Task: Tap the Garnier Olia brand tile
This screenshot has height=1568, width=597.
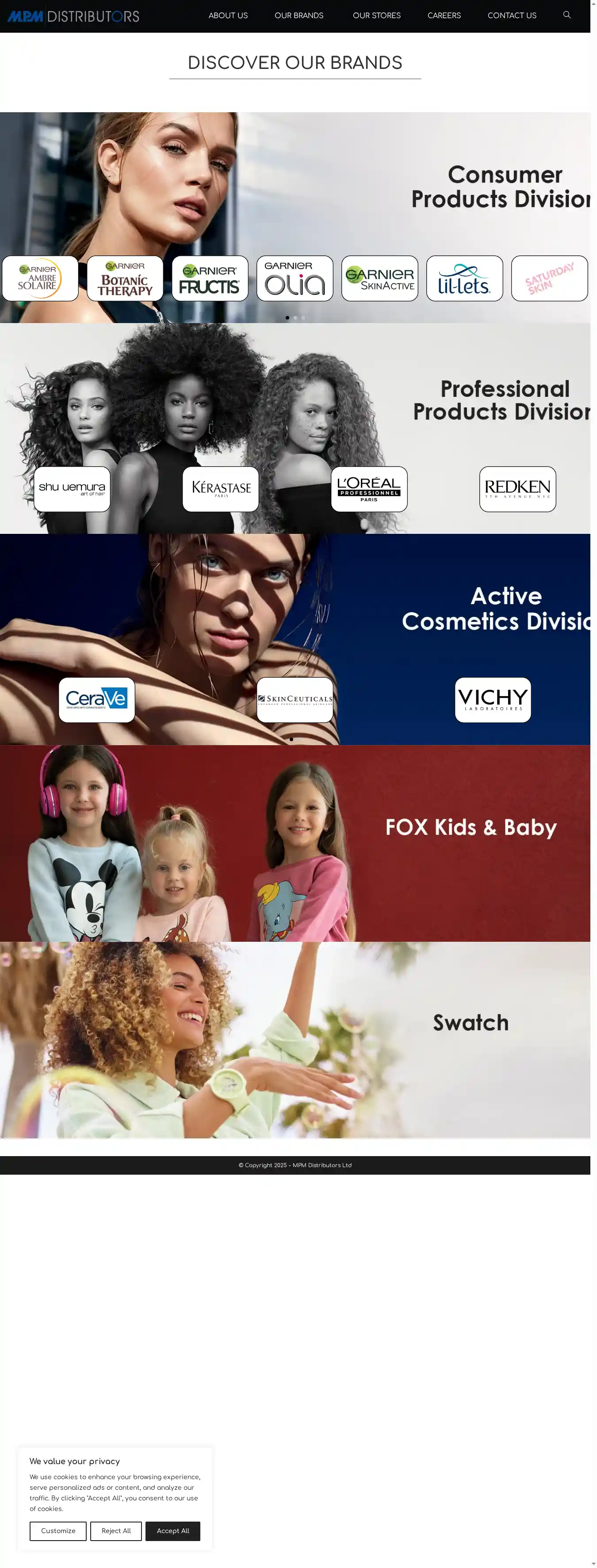Action: (295, 278)
